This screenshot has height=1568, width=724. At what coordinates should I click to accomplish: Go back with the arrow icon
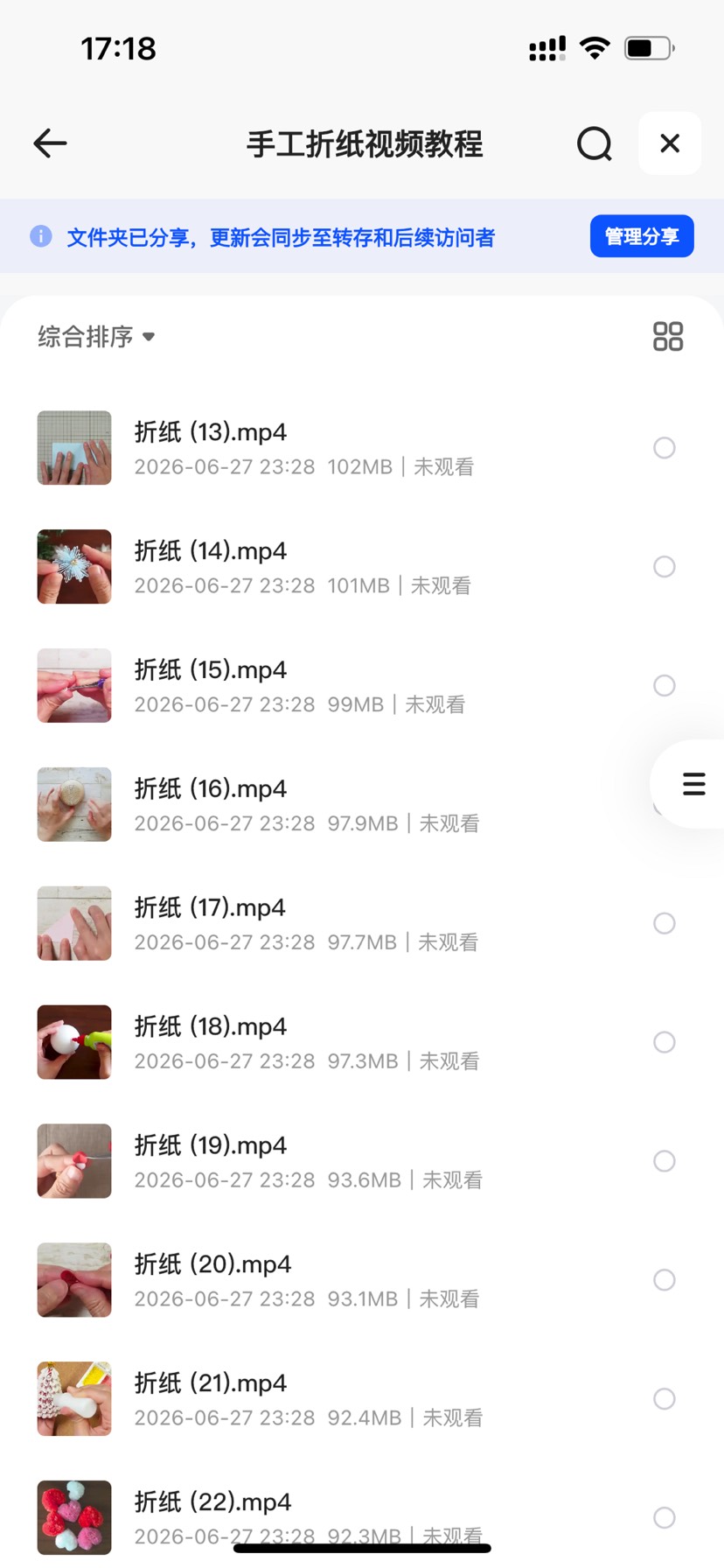(x=50, y=143)
